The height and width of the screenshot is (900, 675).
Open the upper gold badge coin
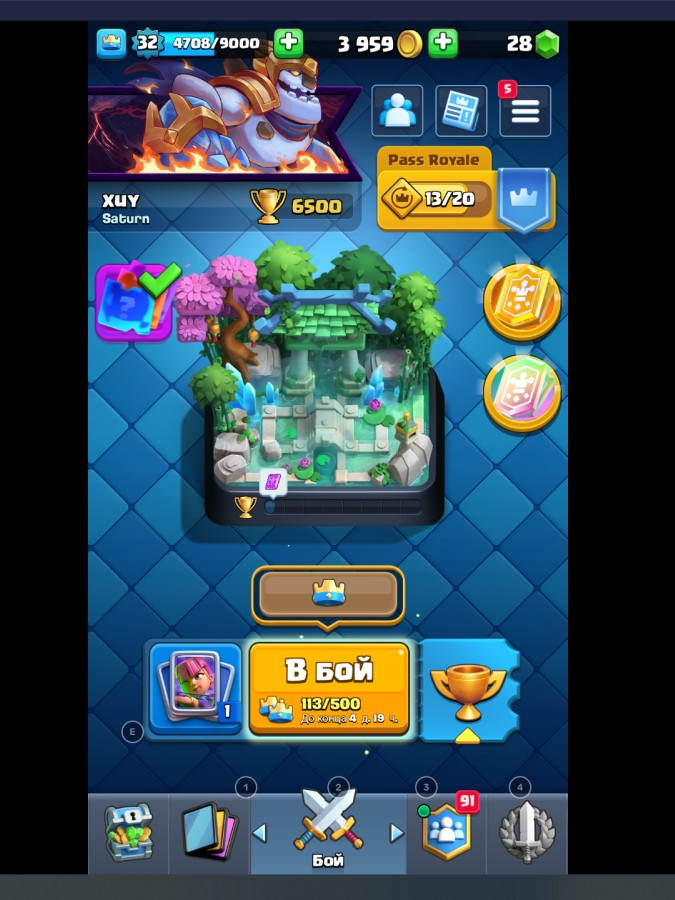point(521,301)
